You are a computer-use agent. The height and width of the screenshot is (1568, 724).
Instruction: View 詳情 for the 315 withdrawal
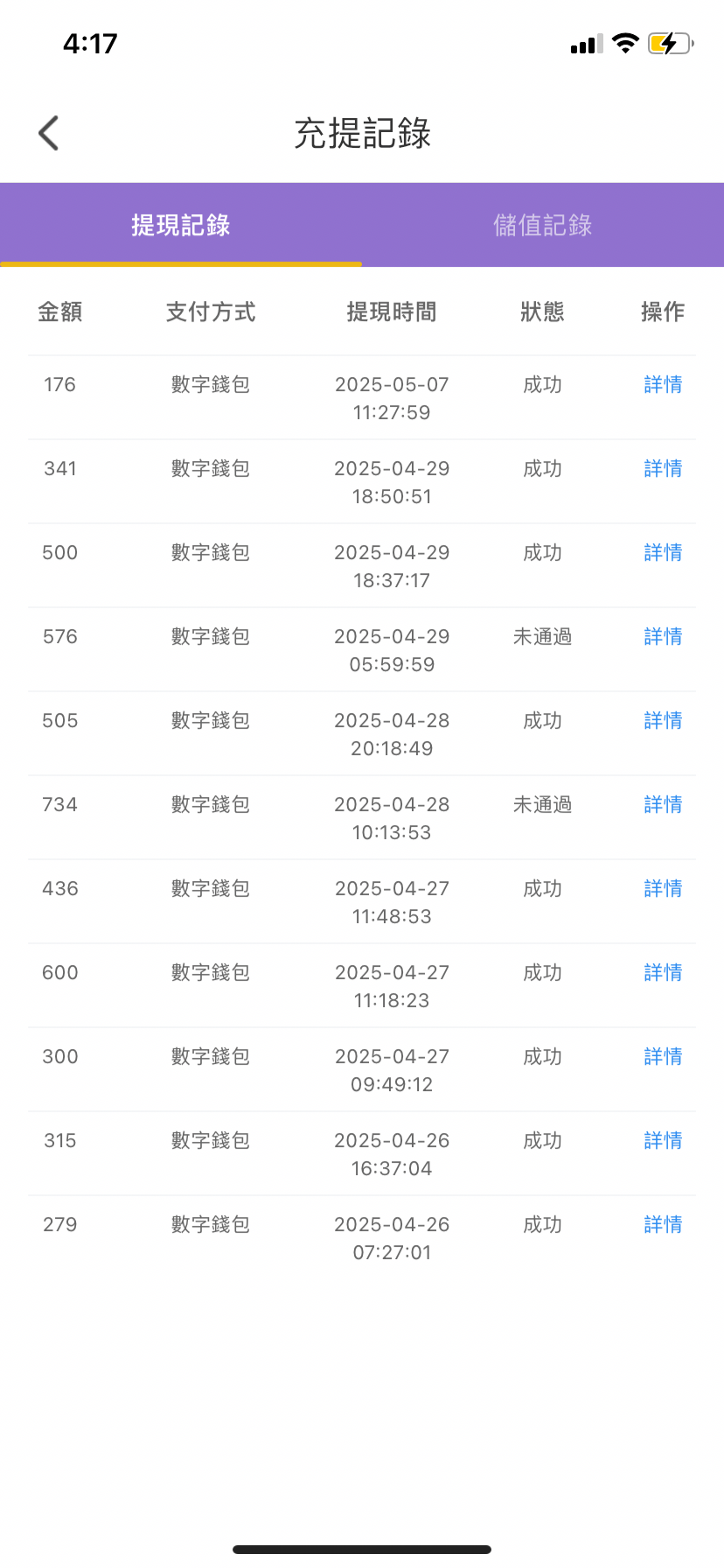[663, 1141]
